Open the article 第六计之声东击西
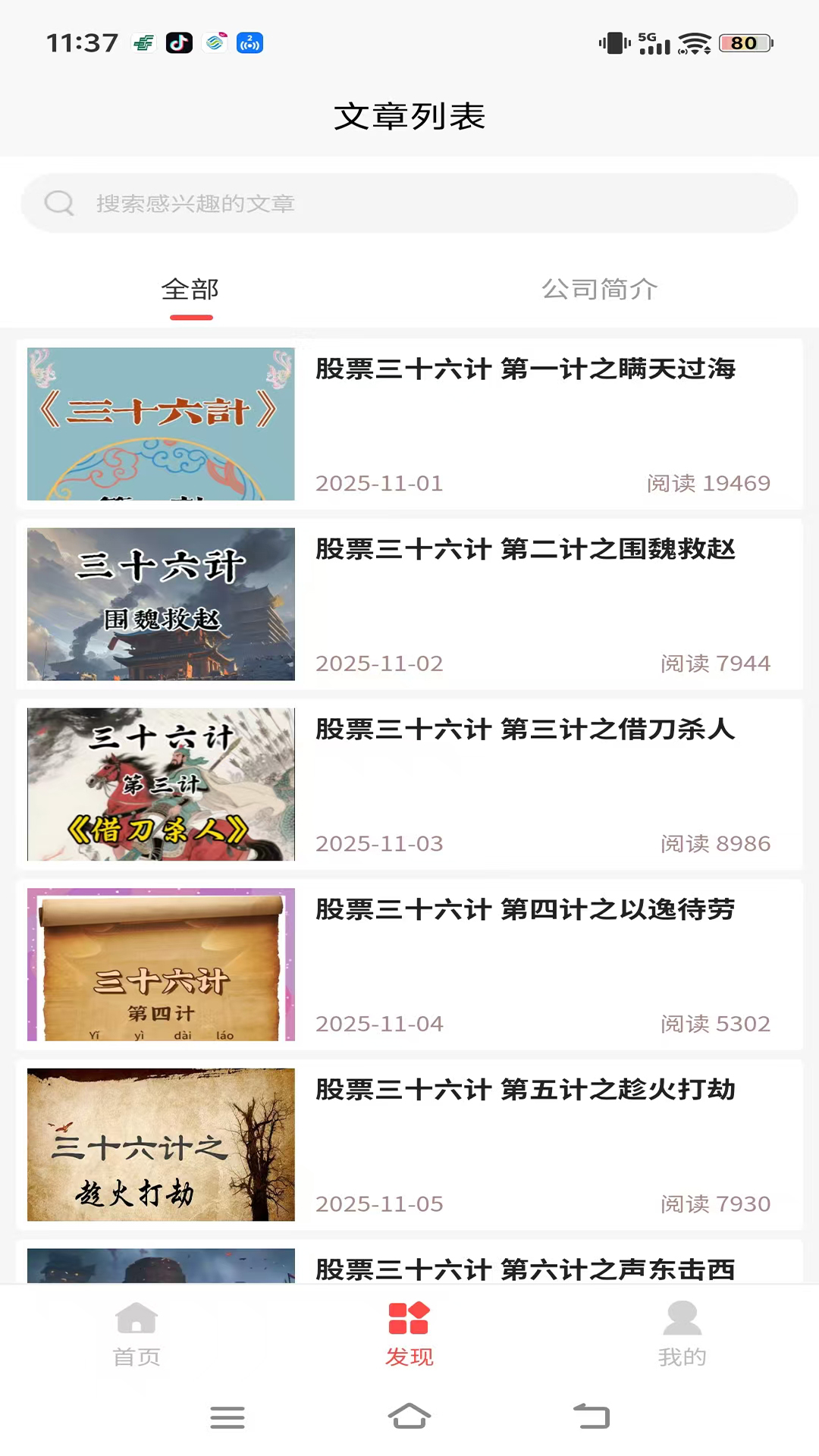The height and width of the screenshot is (1456, 819). click(525, 1267)
